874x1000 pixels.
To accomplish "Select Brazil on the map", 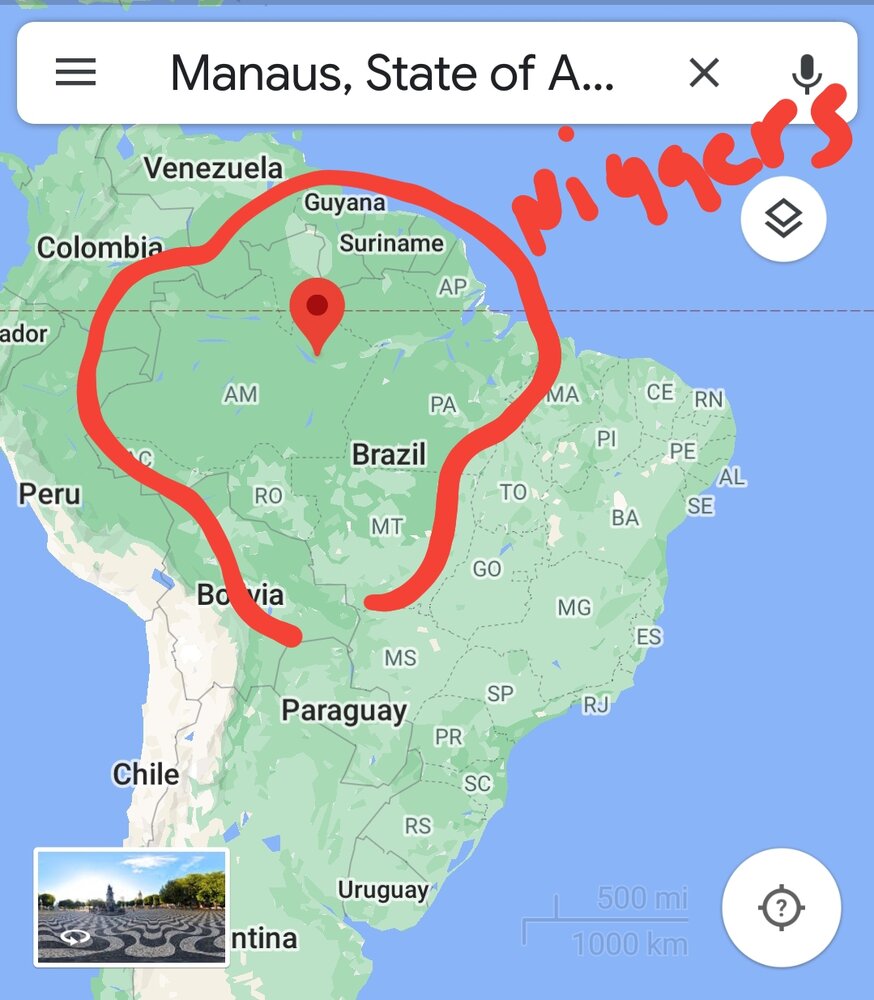I will (x=390, y=453).
